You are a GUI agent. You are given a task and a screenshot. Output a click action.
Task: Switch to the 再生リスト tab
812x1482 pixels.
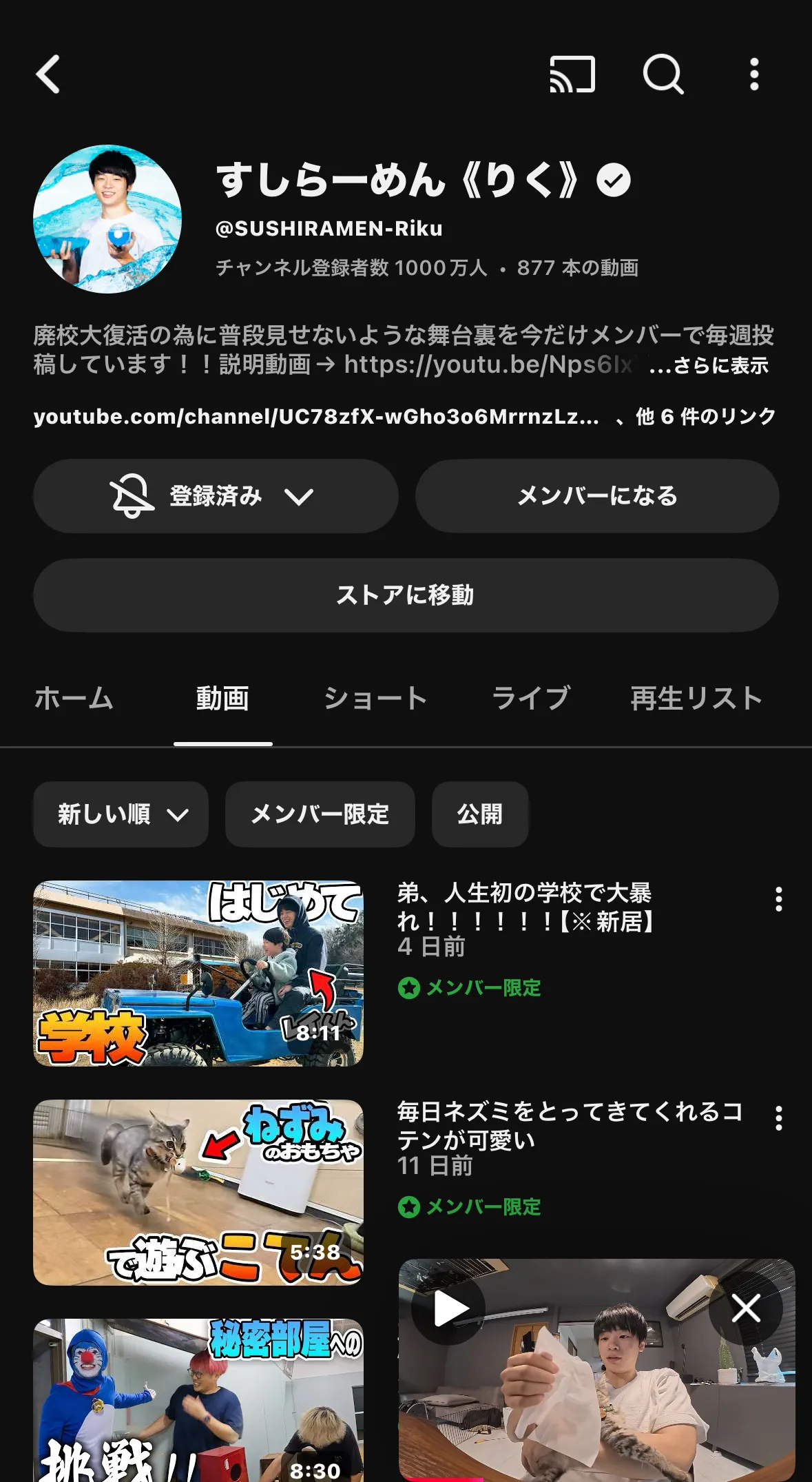click(696, 699)
